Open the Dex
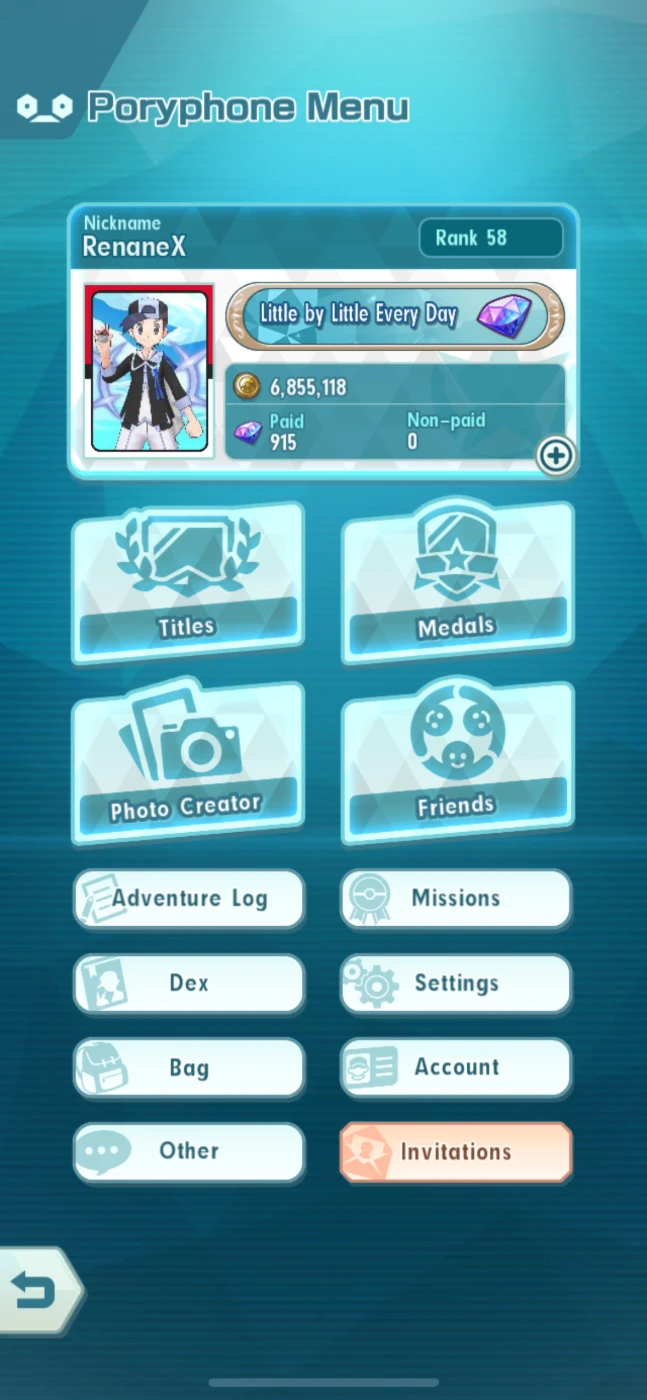 pos(188,983)
